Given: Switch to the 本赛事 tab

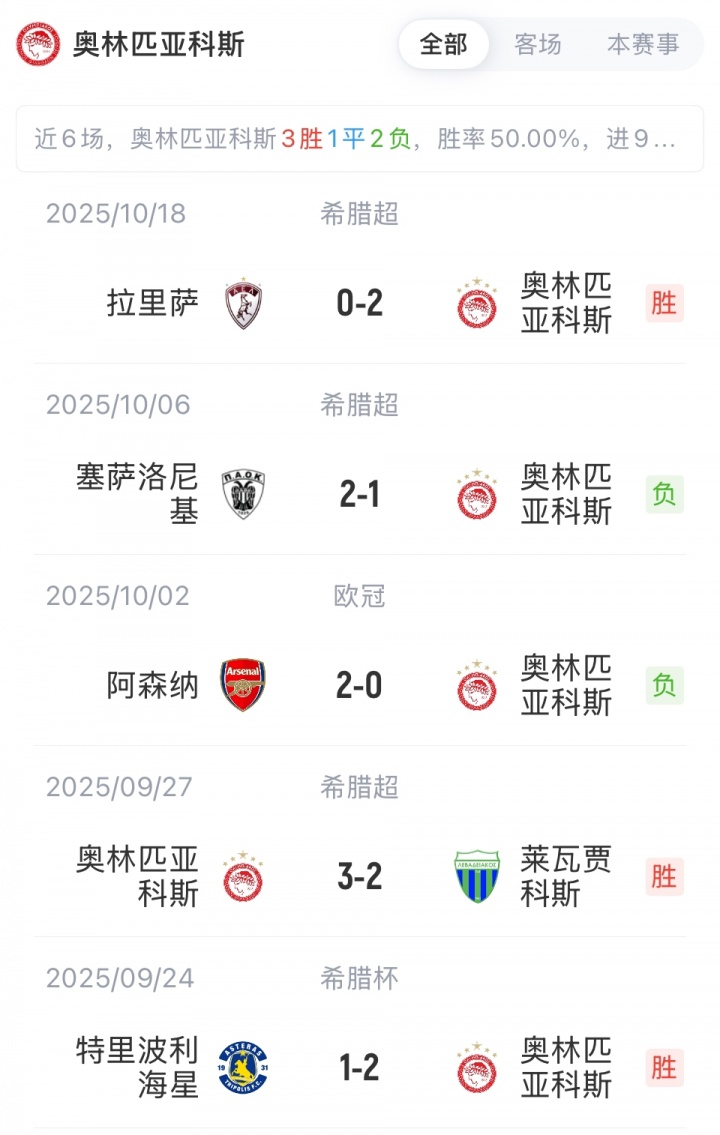Looking at the screenshot, I should pos(643,44).
